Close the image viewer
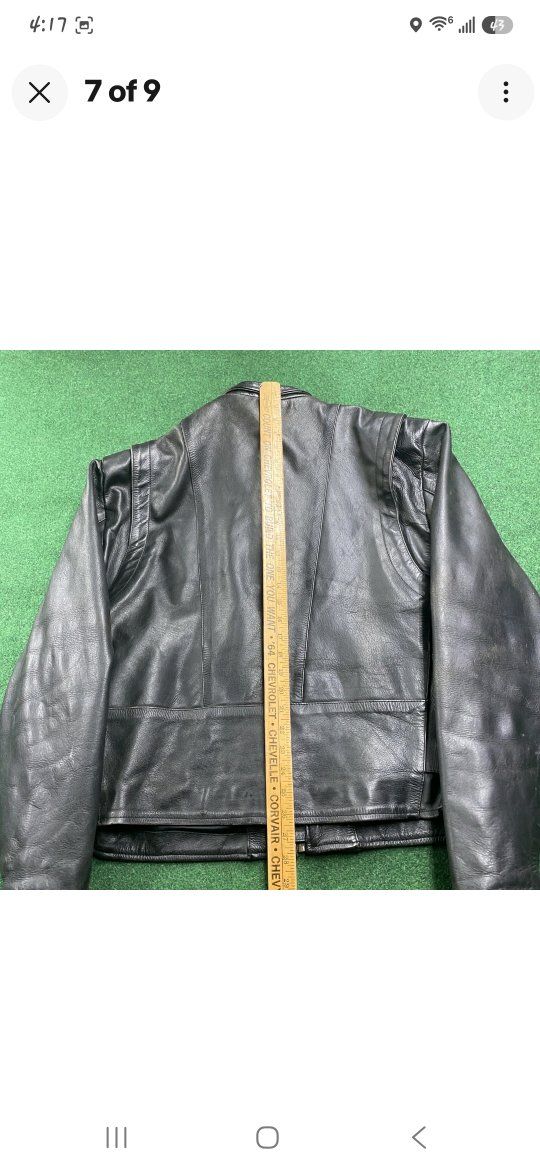The width and height of the screenshot is (540, 1170). click(40, 93)
